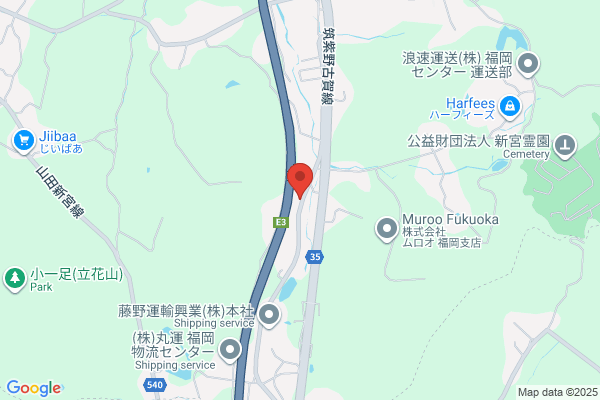Tap the 新宮霊園 Cemetery marker
The width and height of the screenshot is (600, 400).
pos(565,146)
